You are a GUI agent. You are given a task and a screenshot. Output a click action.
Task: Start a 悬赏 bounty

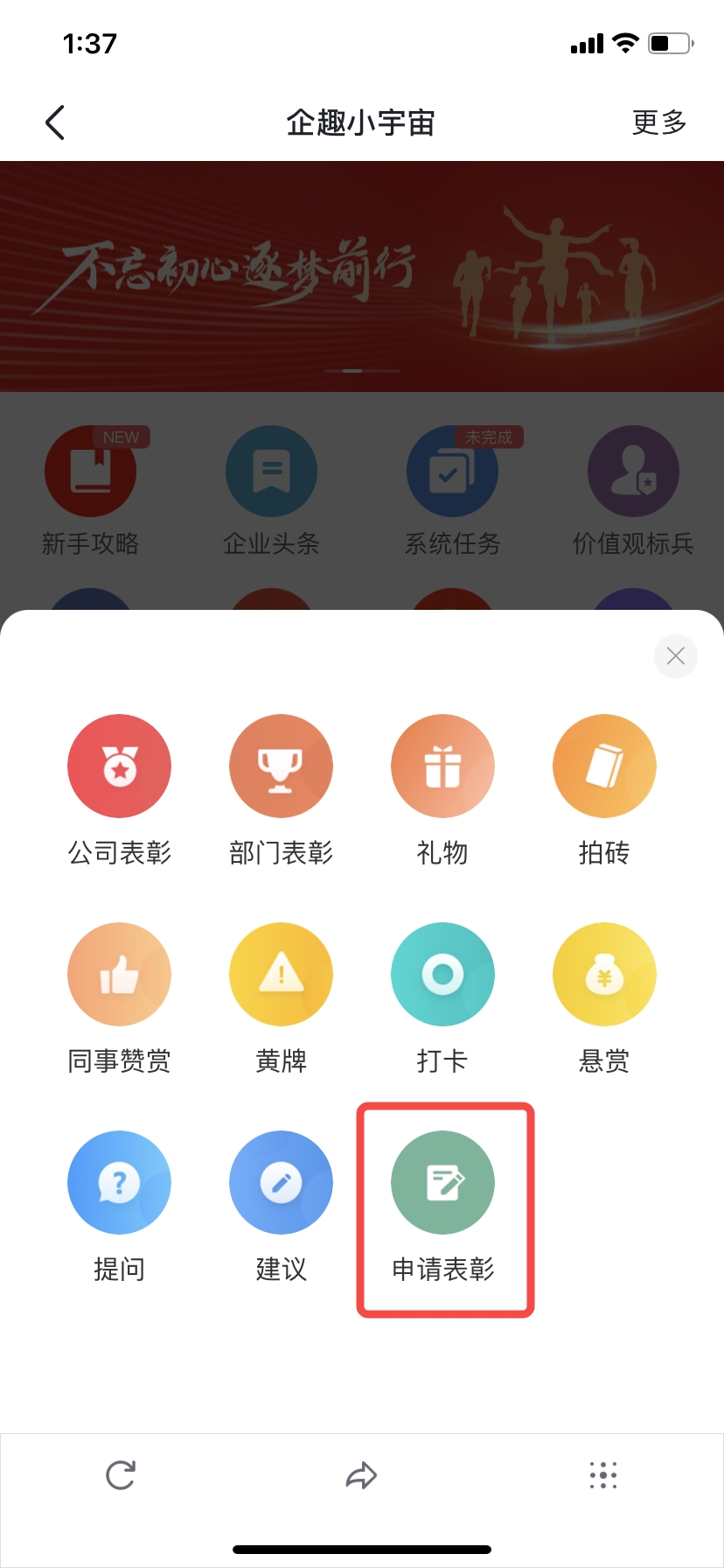point(604,975)
